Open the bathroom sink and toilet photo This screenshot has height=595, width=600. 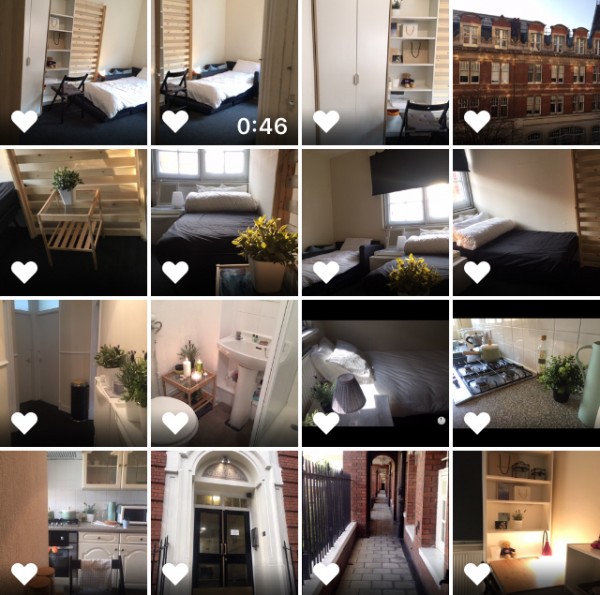[224, 372]
